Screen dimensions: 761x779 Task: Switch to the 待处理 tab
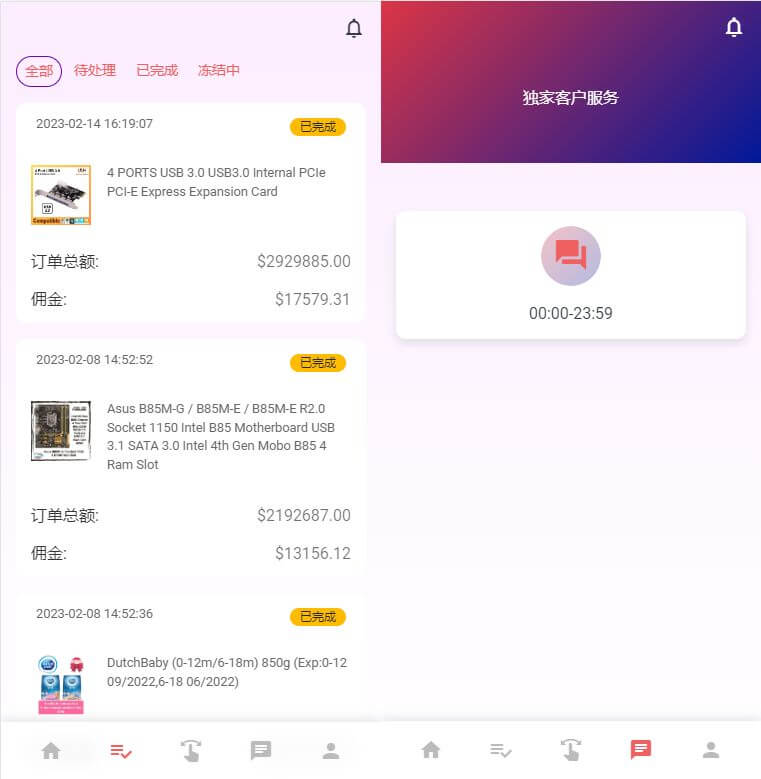pos(95,71)
